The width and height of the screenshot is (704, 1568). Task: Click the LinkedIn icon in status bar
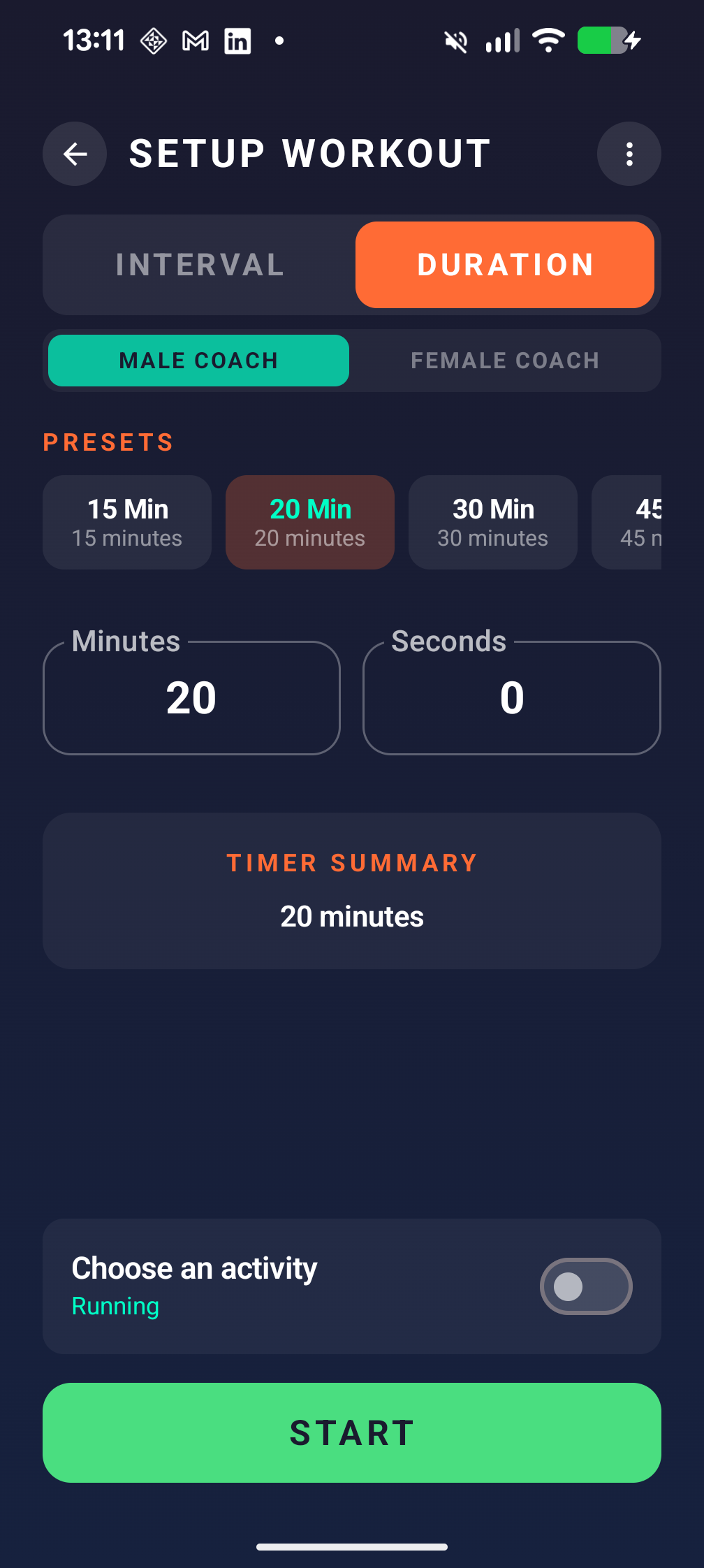pos(237,41)
